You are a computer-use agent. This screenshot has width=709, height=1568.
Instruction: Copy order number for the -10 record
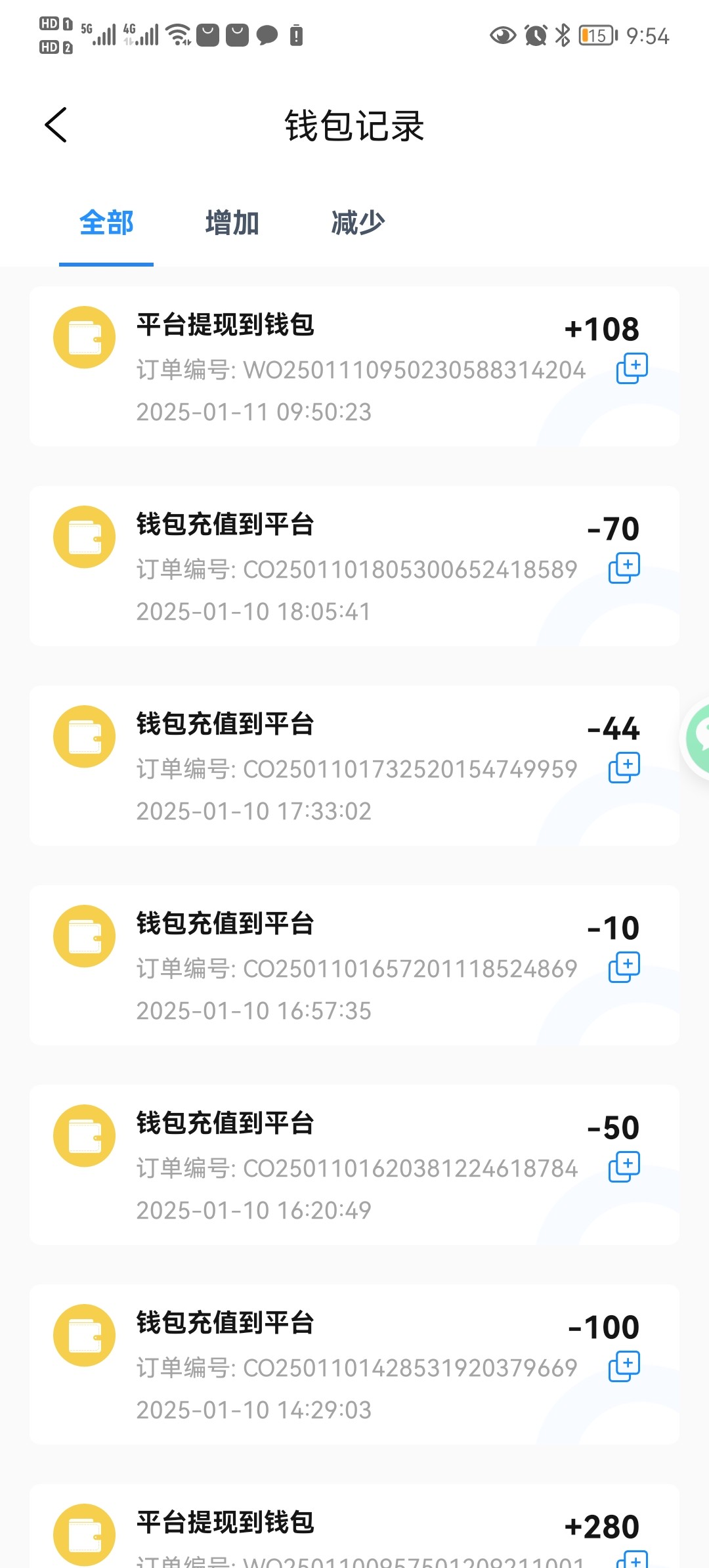coord(624,967)
